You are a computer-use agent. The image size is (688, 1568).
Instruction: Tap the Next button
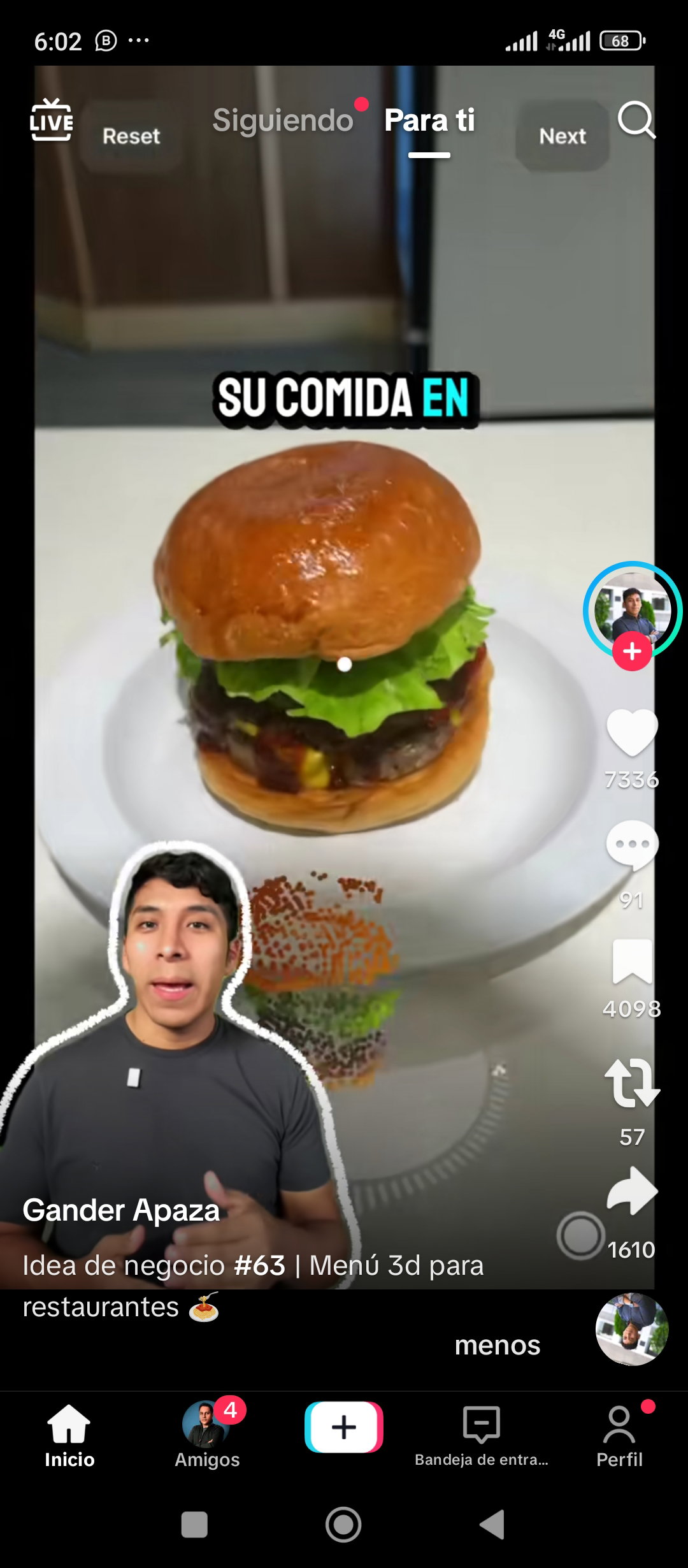(x=563, y=136)
